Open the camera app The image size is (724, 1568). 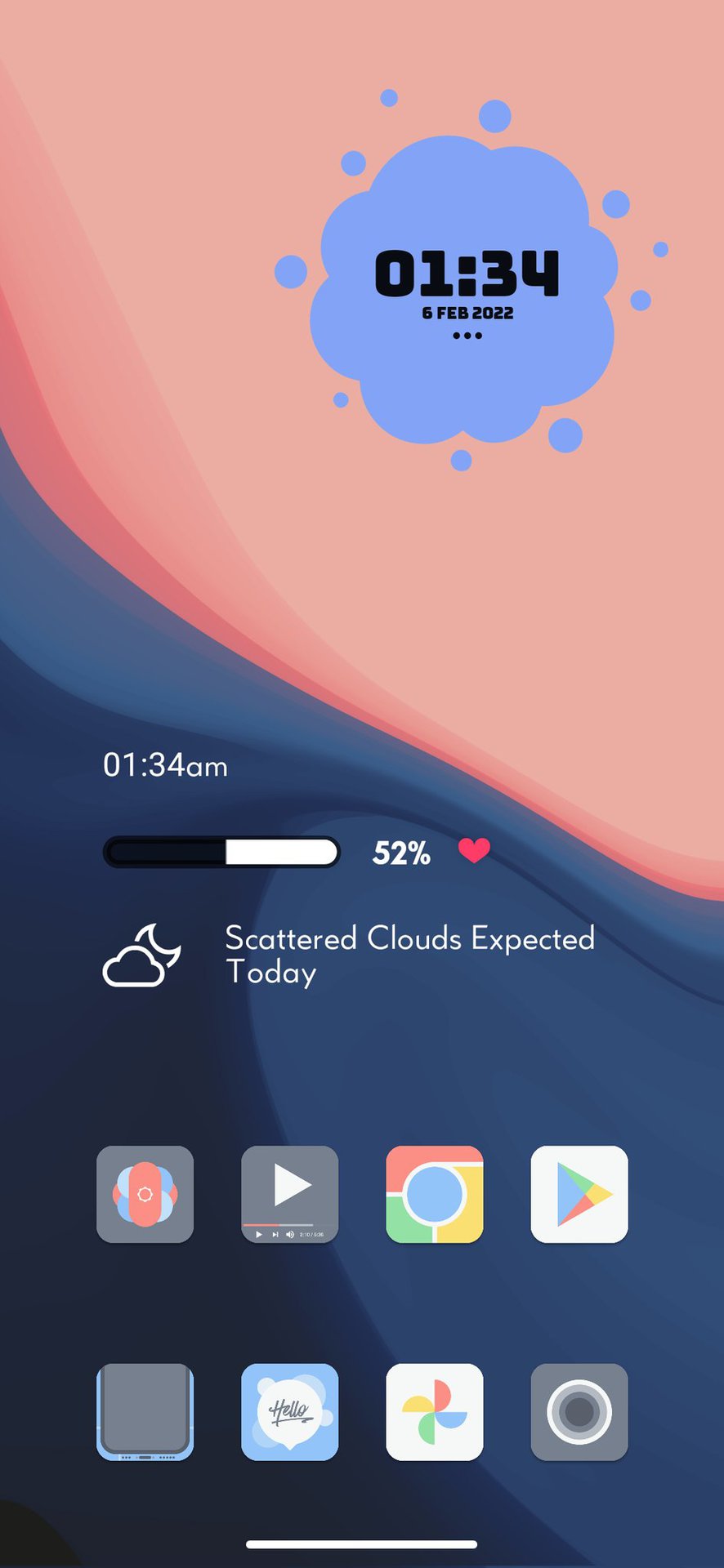coord(579,1411)
